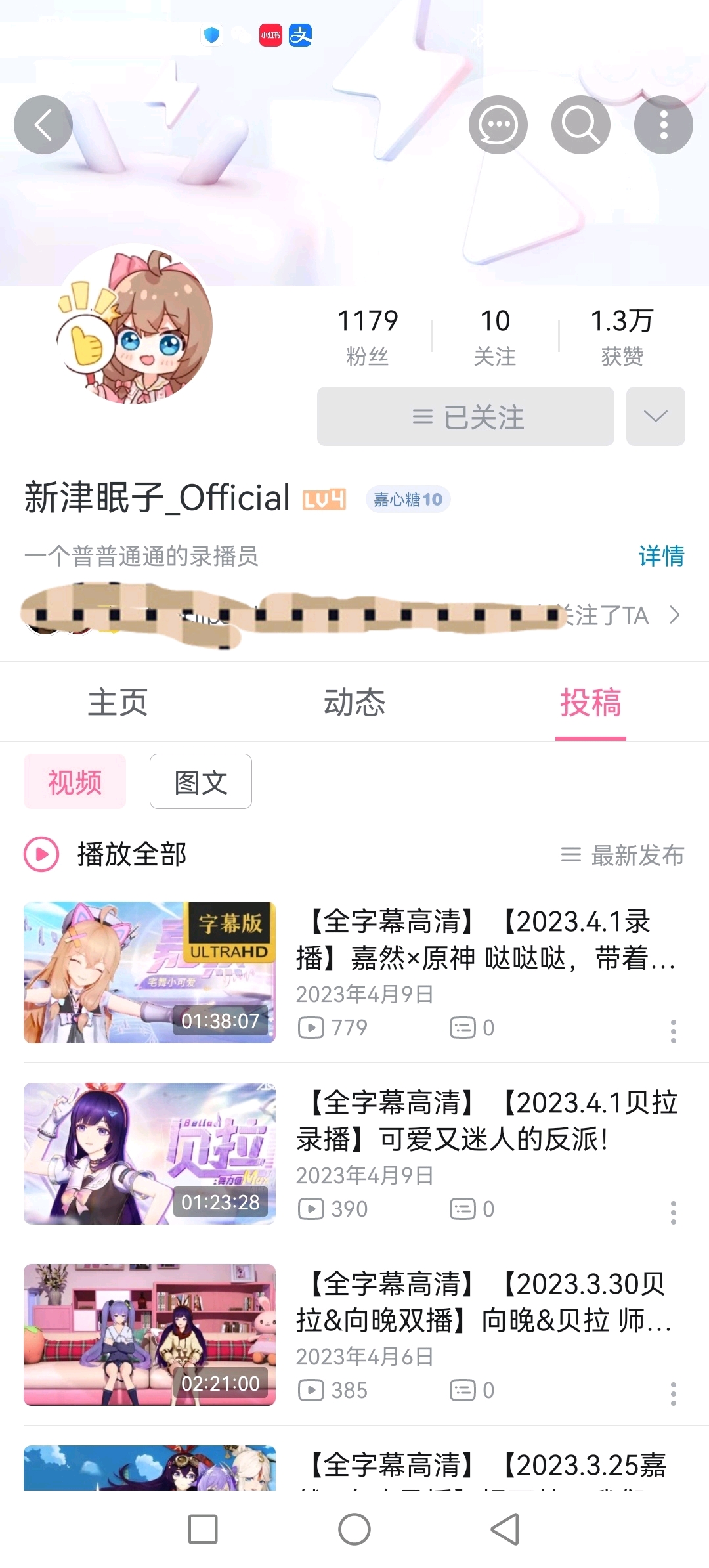Open the top-right overflow menu
The image size is (709, 1568).
pos(663,125)
